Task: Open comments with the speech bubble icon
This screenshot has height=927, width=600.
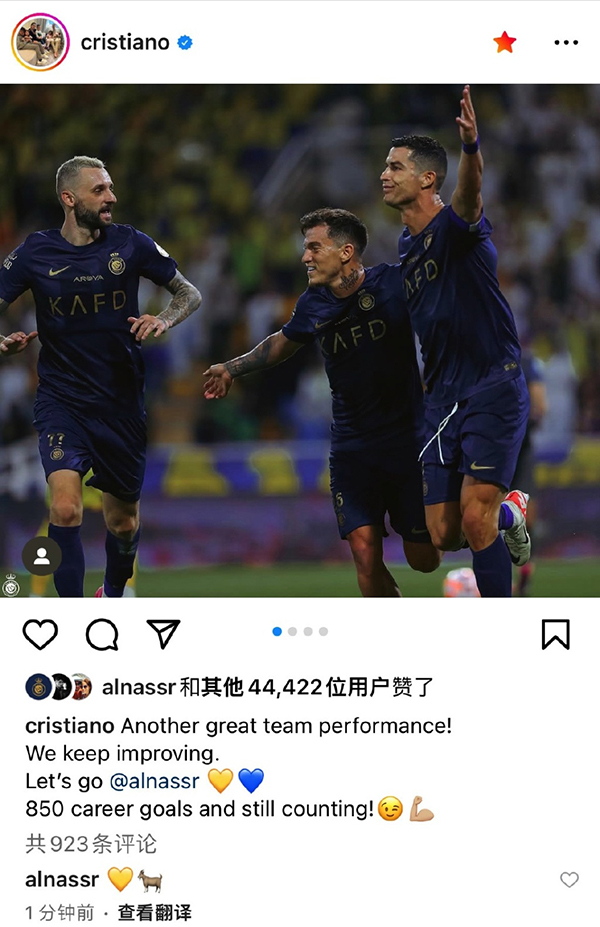Action: [101, 634]
